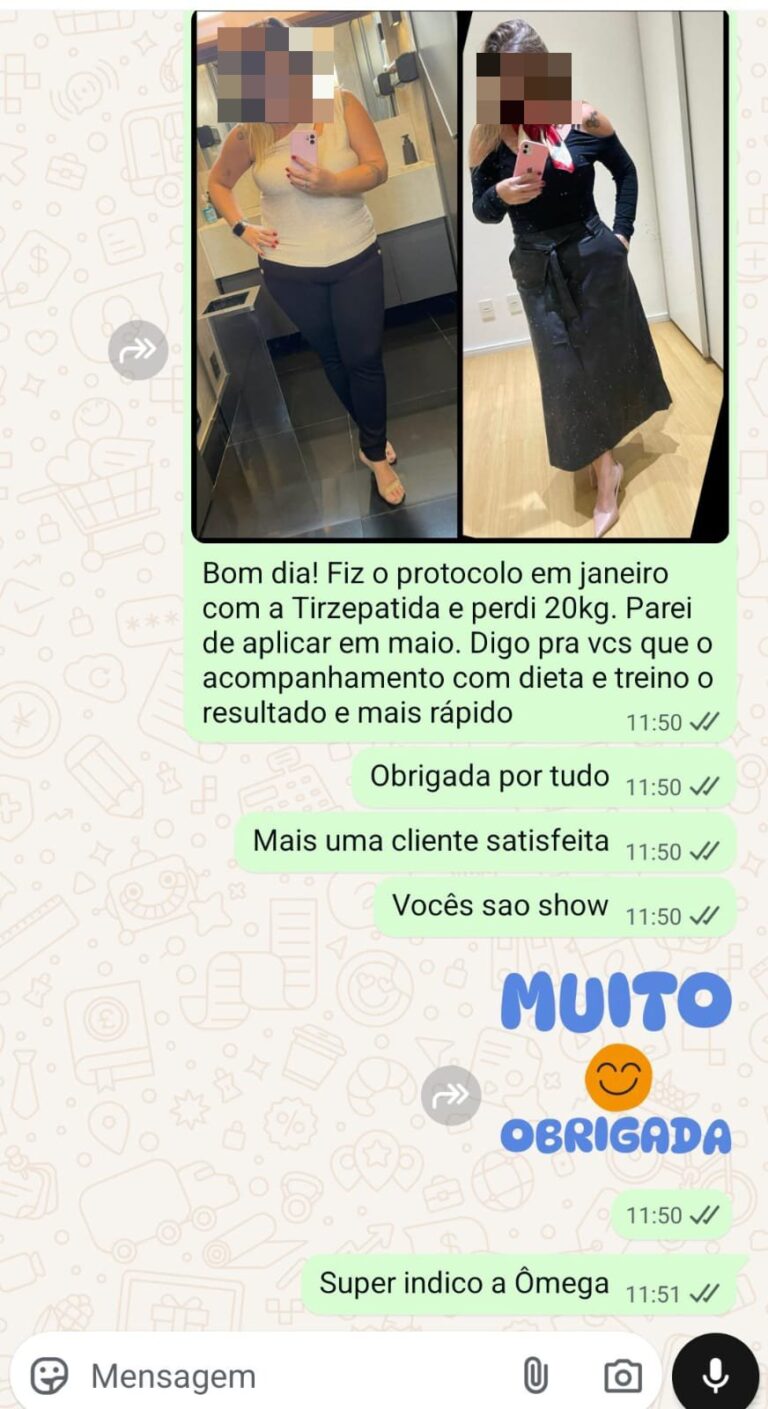Tap the microphone to record voice
Screen dimensions: 768x1409
coord(714,1376)
